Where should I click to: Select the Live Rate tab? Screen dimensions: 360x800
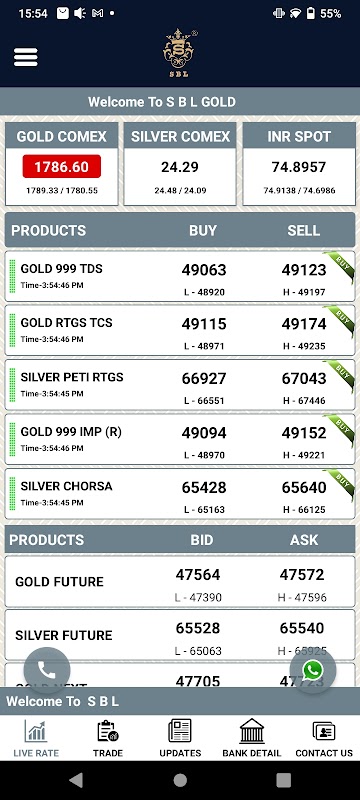[x=36, y=738]
